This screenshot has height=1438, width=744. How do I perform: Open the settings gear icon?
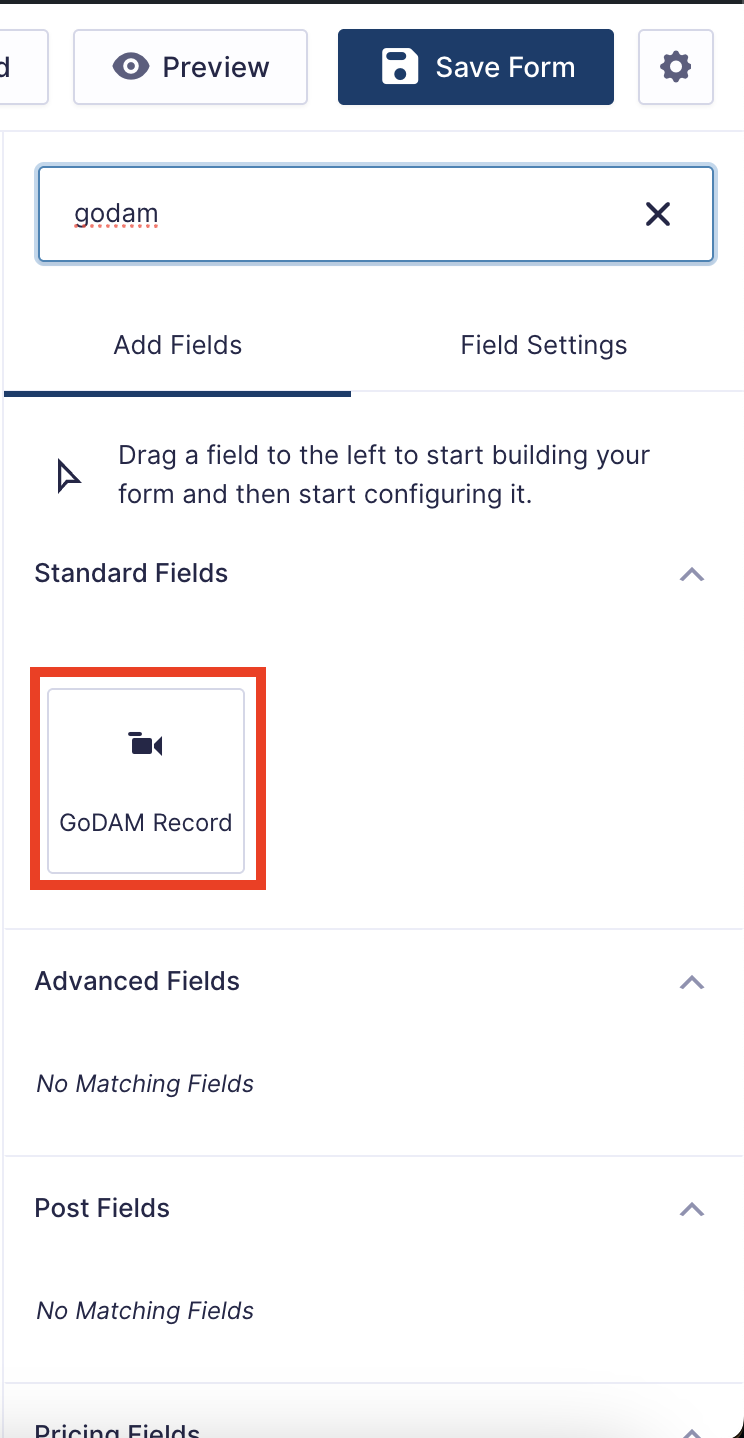click(x=676, y=67)
